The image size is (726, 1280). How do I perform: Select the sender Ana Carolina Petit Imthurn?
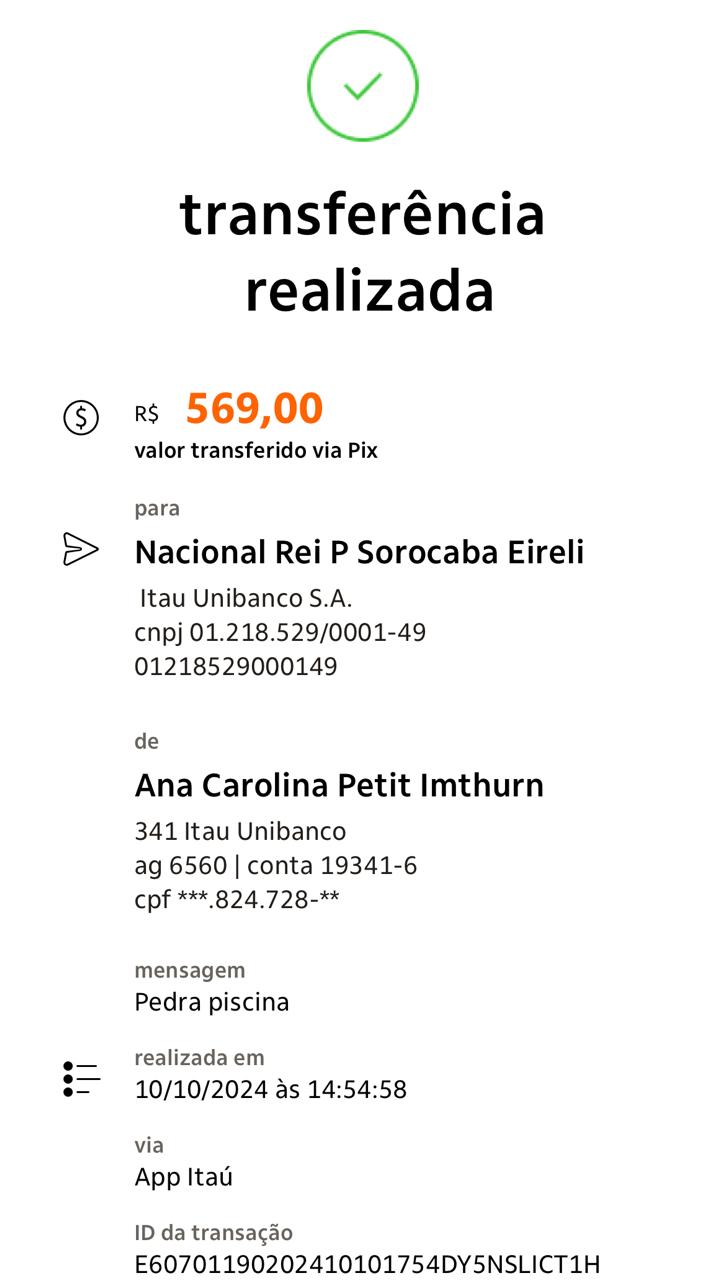[x=340, y=785]
